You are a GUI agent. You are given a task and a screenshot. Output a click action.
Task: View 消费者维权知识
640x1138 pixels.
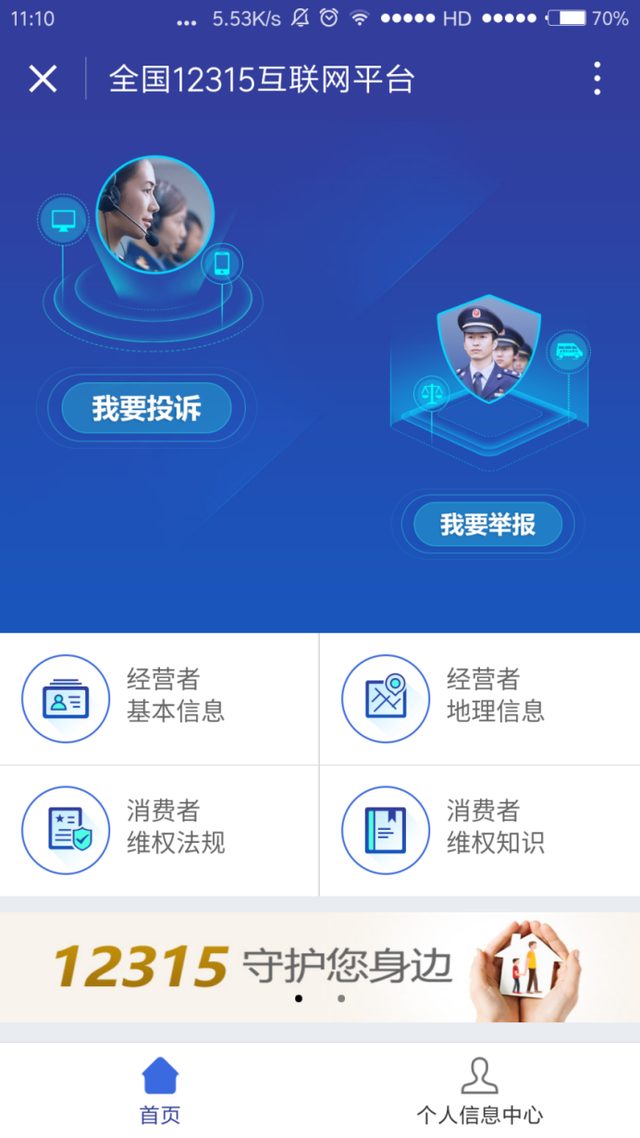tap(480, 830)
